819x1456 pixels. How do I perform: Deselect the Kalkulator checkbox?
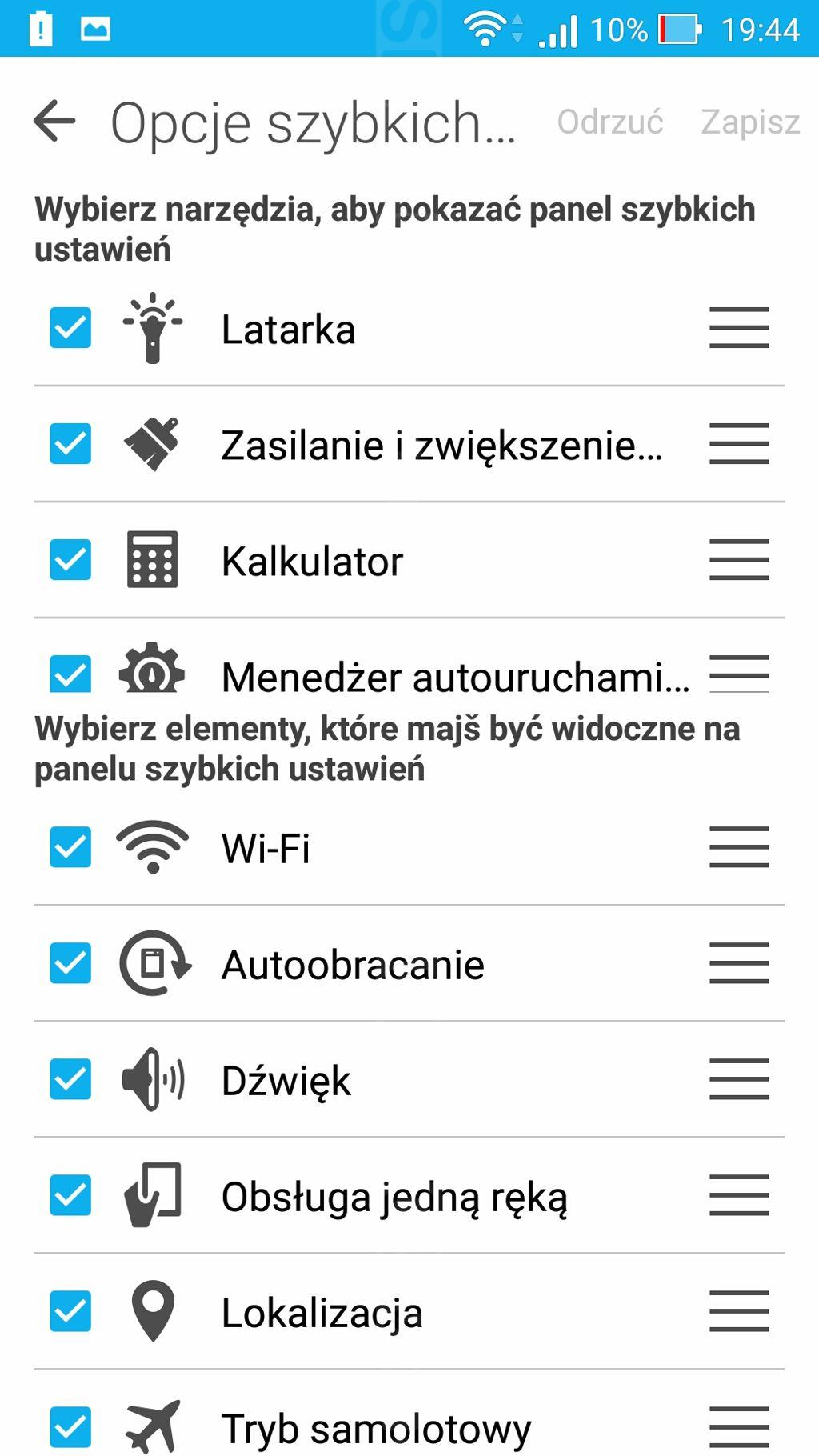[x=70, y=559]
